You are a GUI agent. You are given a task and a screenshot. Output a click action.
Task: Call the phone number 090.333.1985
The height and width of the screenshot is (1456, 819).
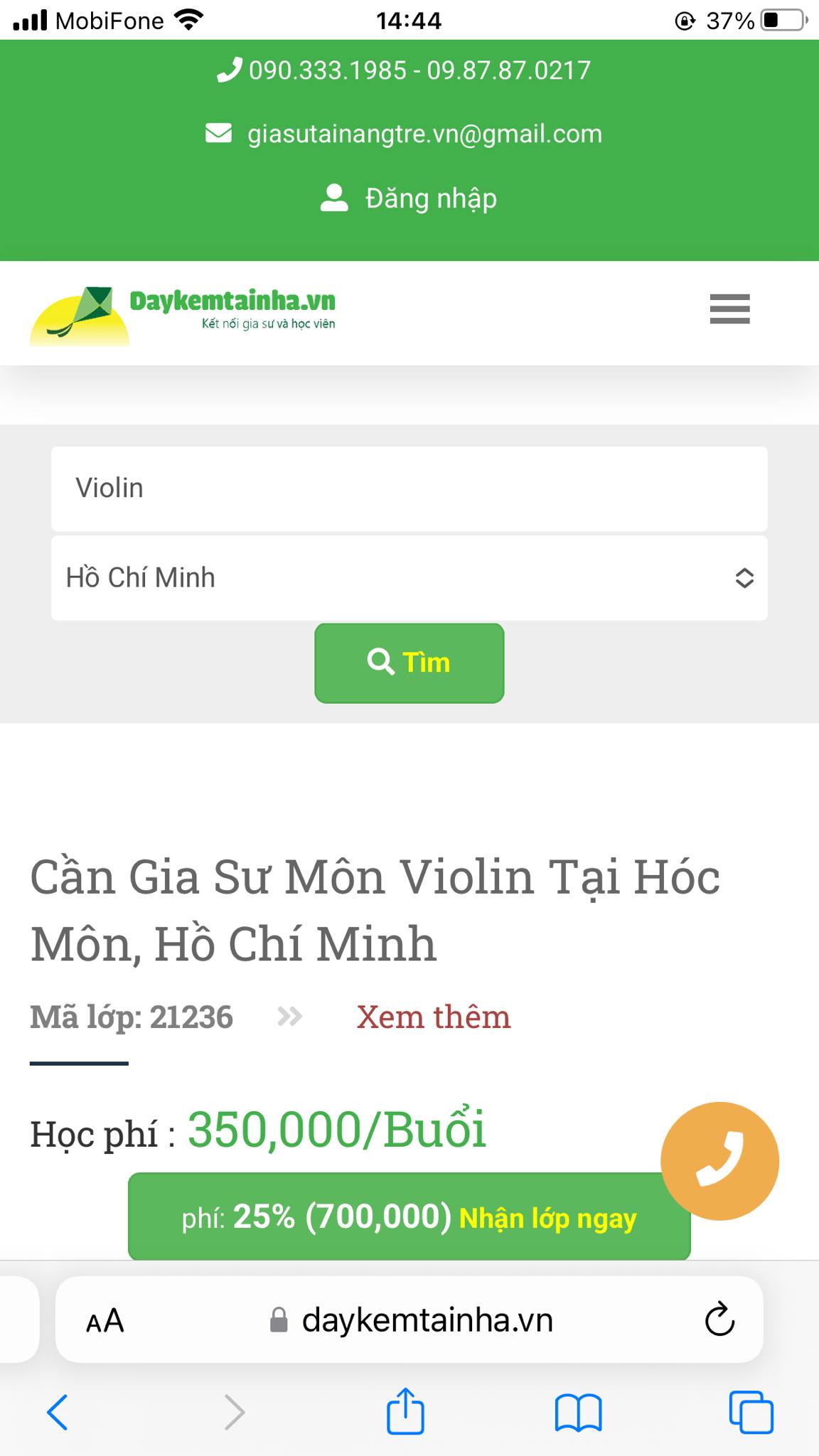point(327,70)
